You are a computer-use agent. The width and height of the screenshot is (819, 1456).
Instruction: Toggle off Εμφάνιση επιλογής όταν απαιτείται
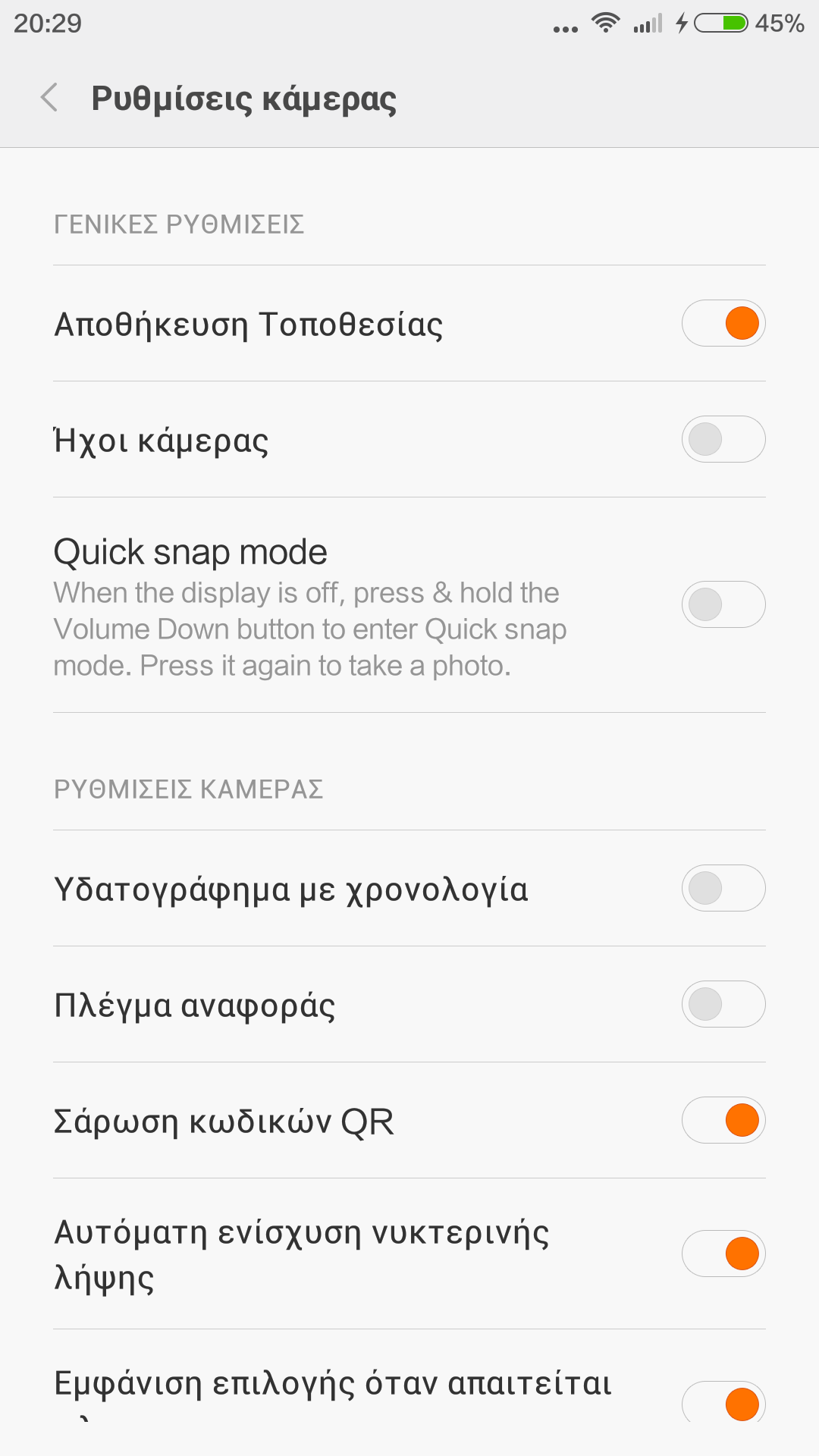pos(723,1401)
